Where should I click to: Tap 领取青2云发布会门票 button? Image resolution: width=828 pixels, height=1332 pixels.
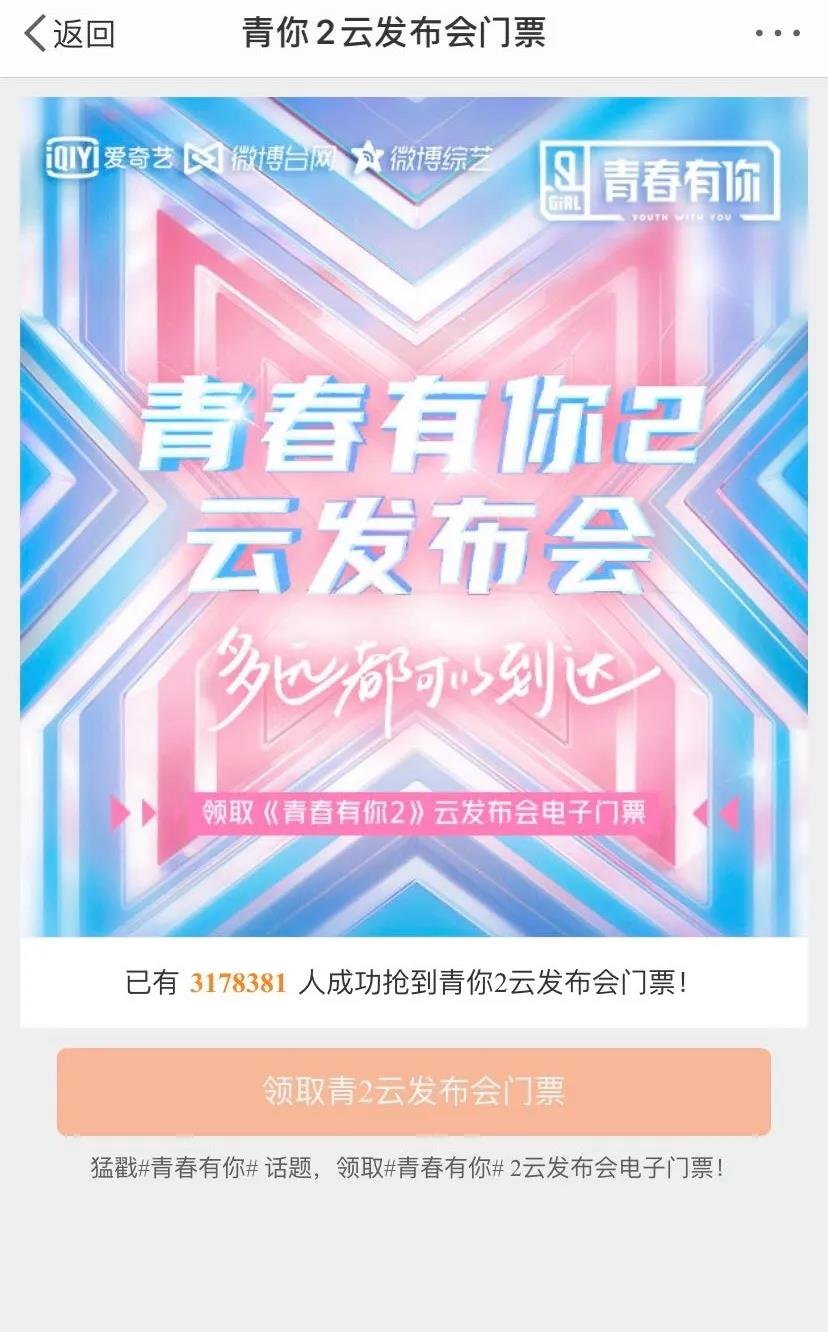tap(413, 1091)
